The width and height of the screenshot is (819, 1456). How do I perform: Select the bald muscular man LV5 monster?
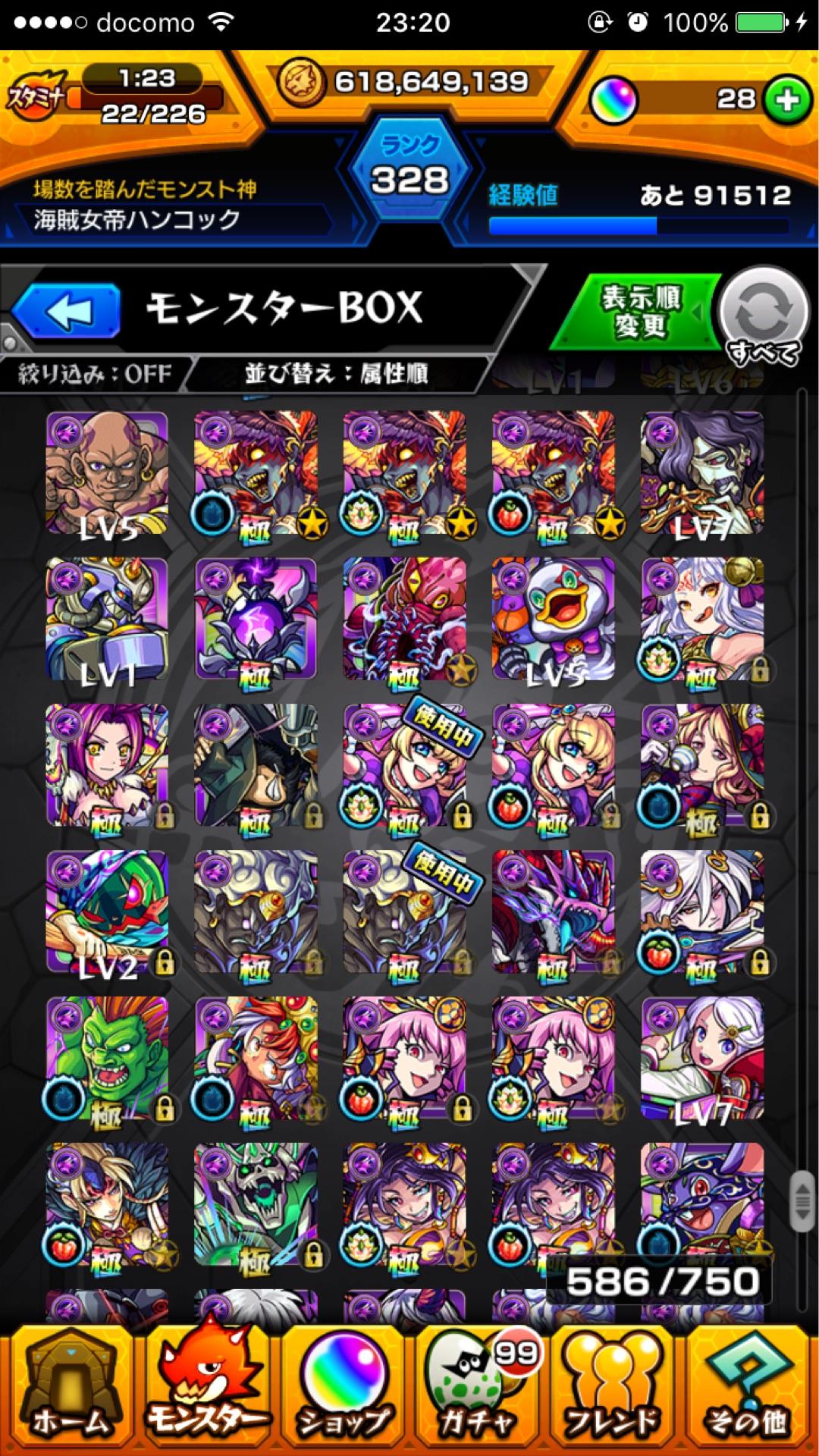point(107,473)
